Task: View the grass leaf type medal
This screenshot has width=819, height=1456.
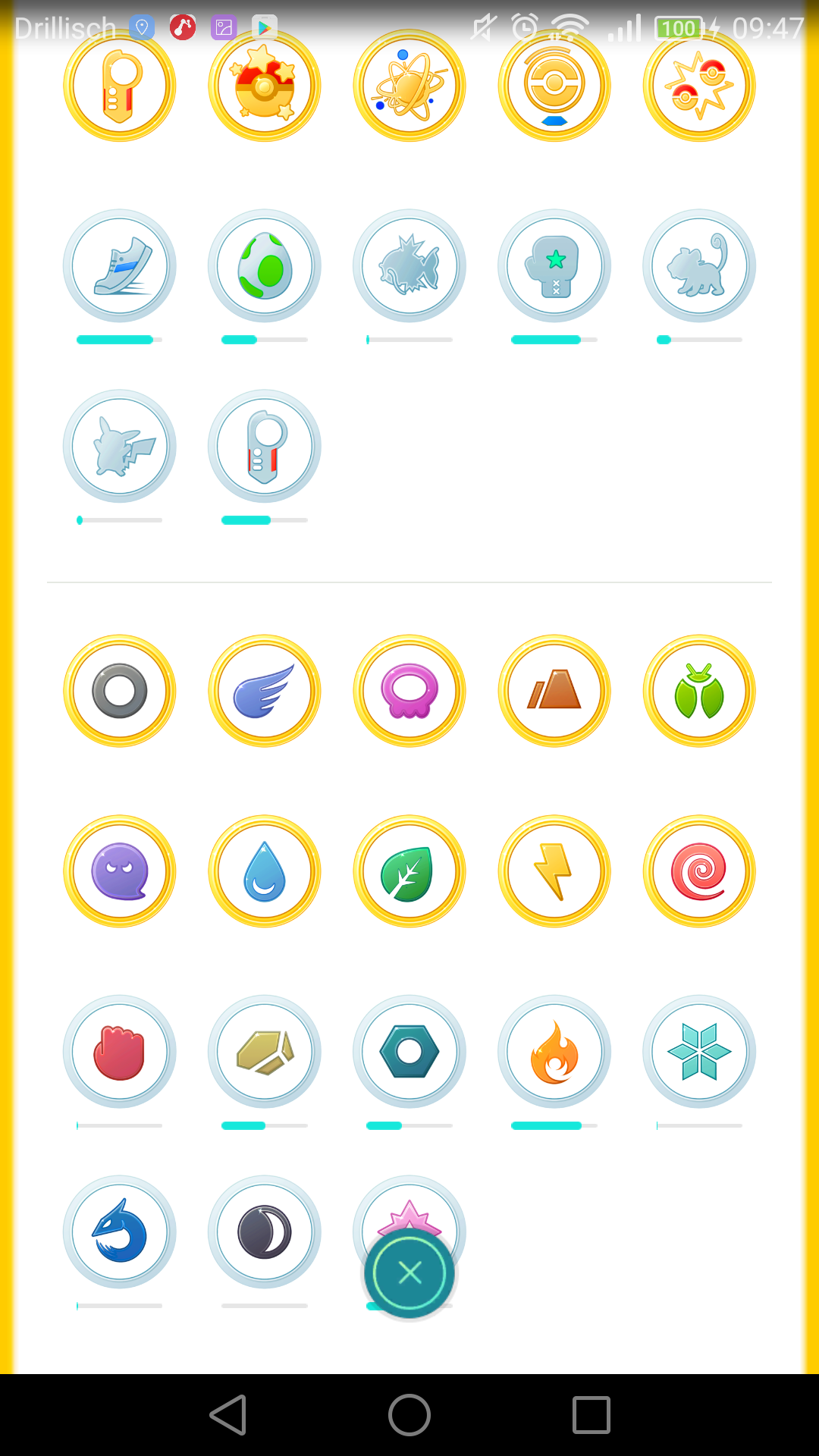Action: [409, 871]
